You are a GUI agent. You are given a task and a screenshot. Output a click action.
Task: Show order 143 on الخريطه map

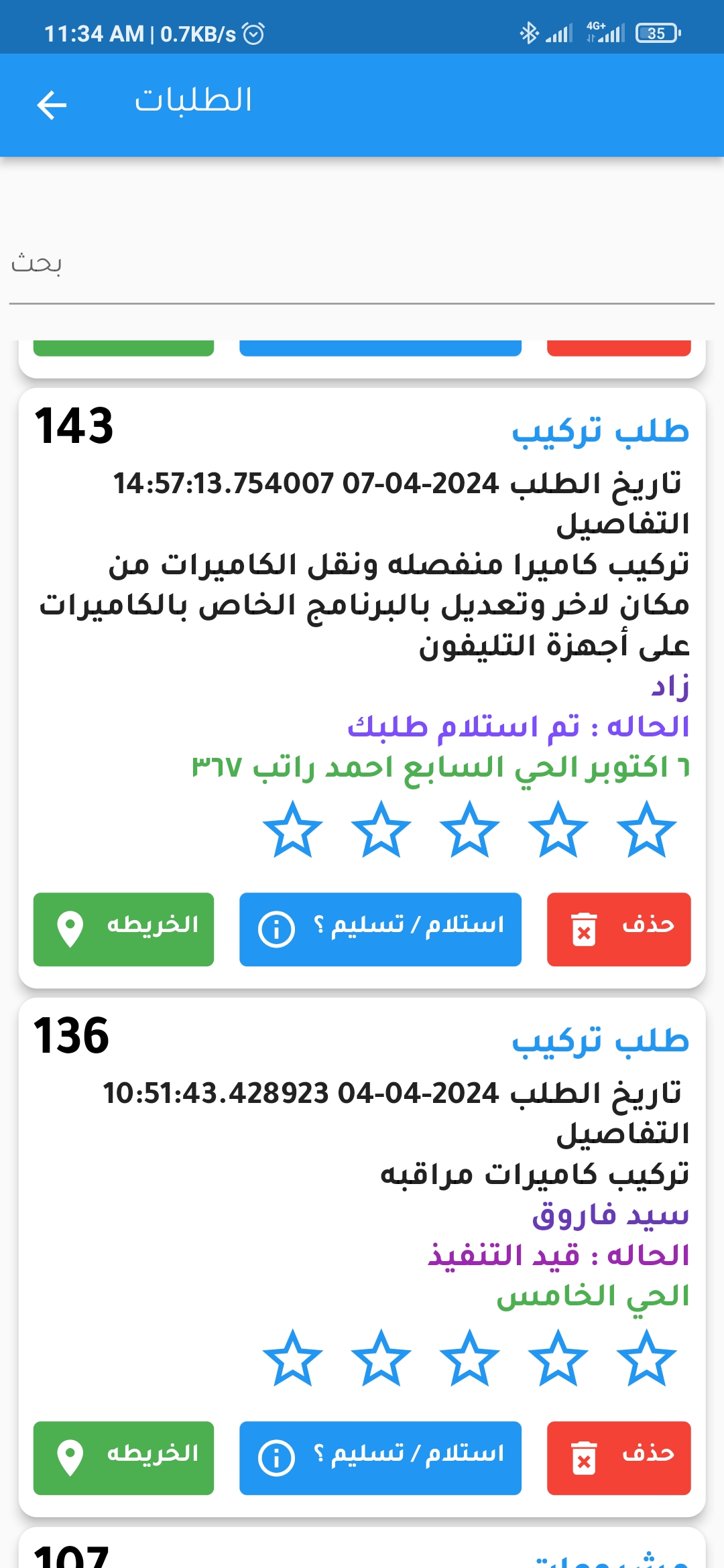123,929
